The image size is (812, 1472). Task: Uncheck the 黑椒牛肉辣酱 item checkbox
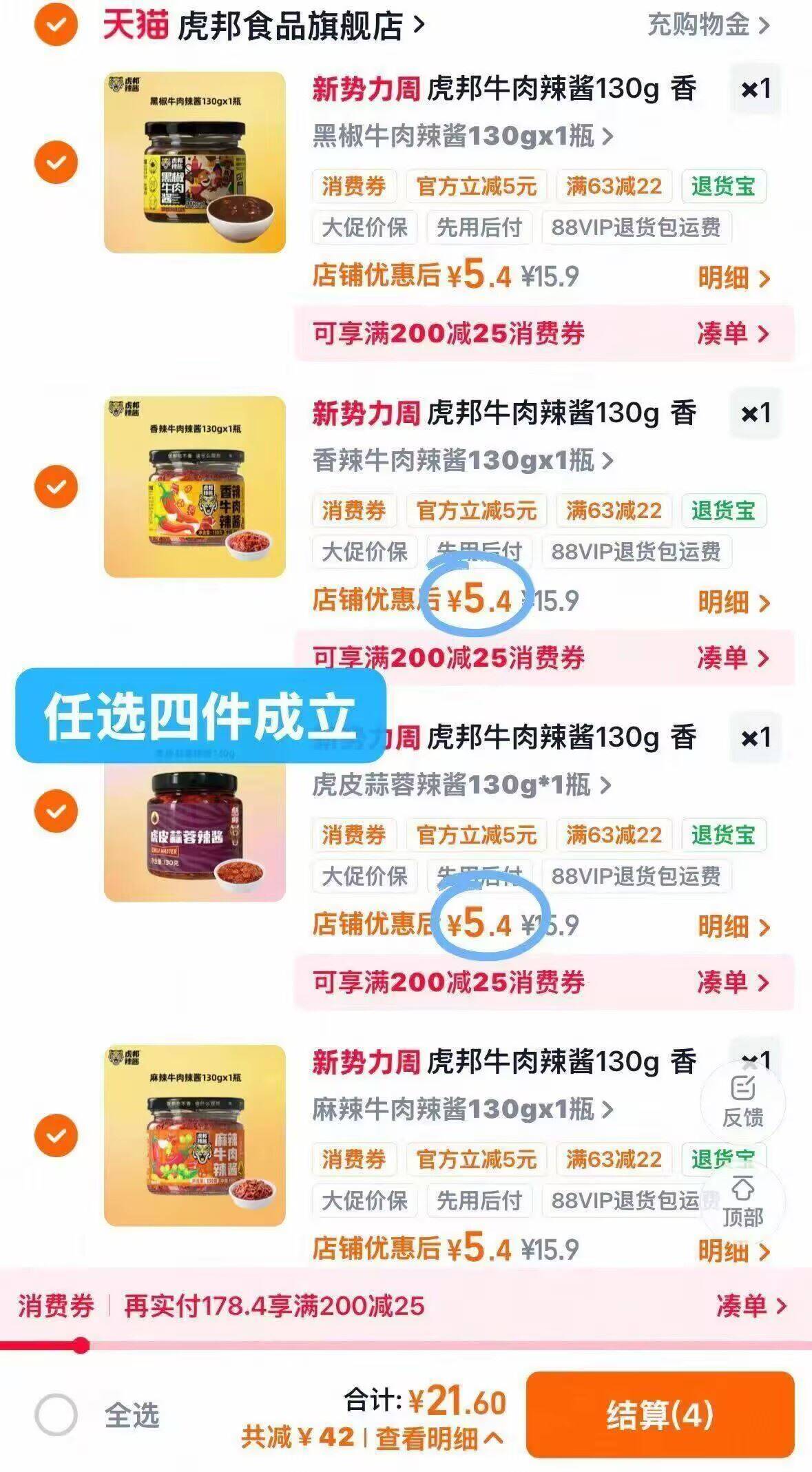tap(56, 163)
